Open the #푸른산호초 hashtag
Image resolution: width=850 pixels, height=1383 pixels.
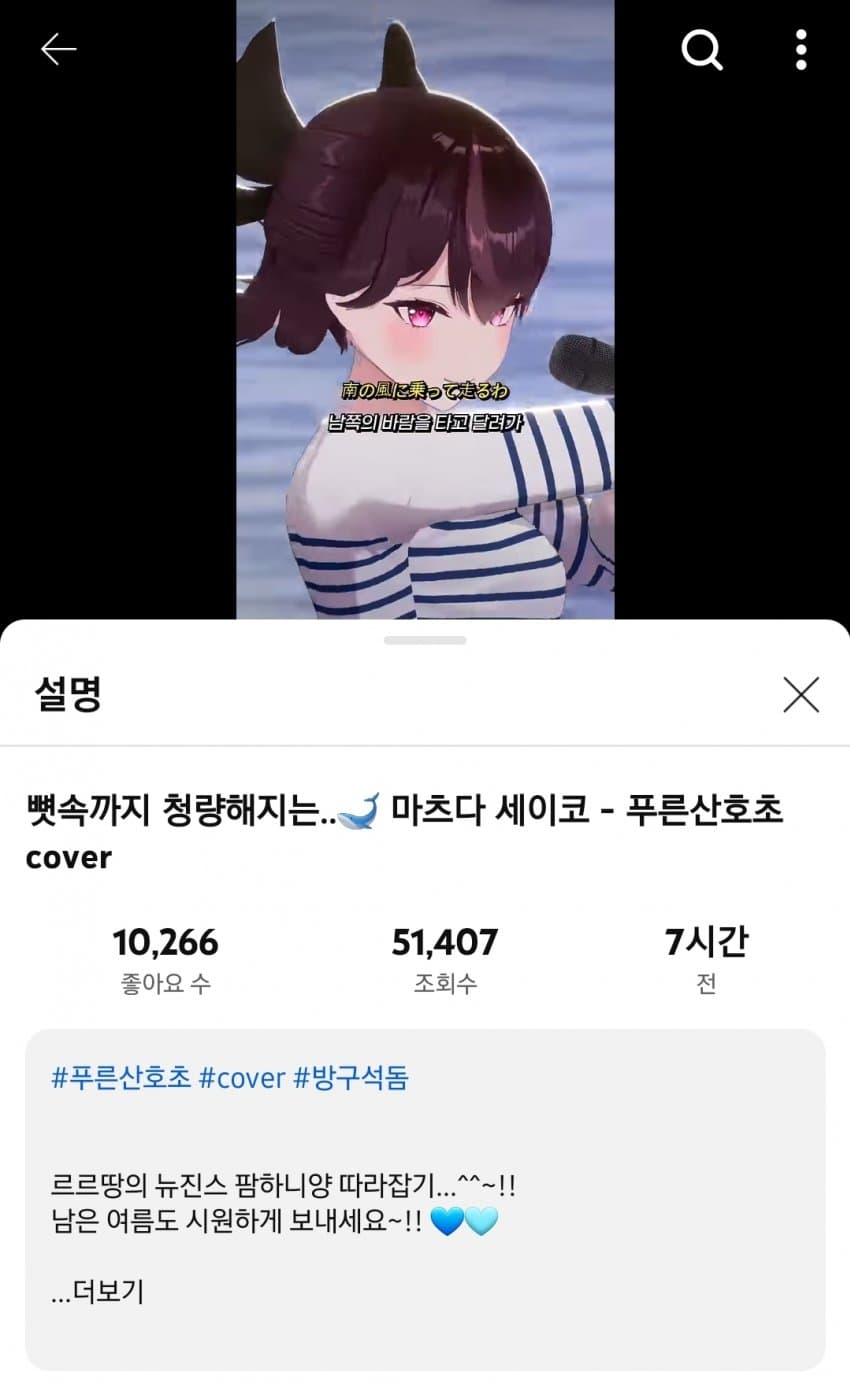point(120,1078)
